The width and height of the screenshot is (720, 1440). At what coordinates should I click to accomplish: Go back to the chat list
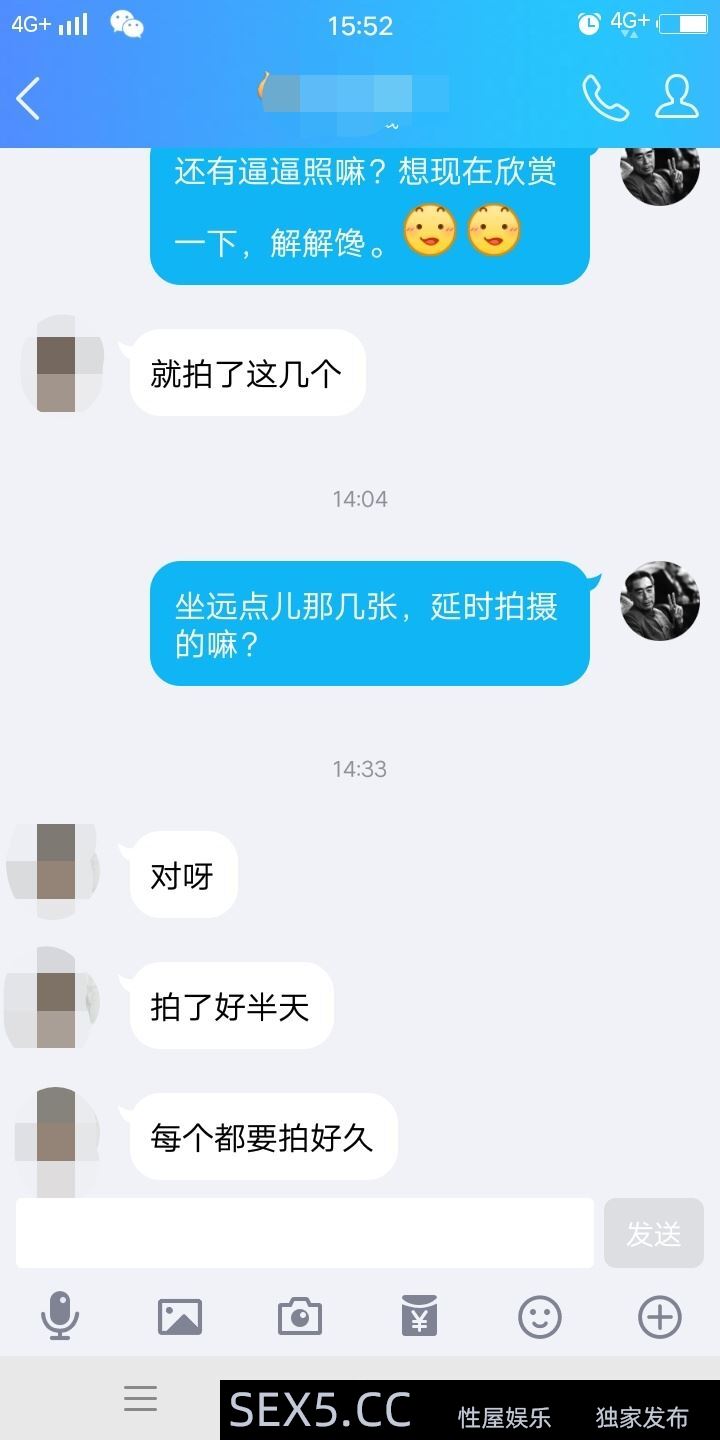(28, 98)
